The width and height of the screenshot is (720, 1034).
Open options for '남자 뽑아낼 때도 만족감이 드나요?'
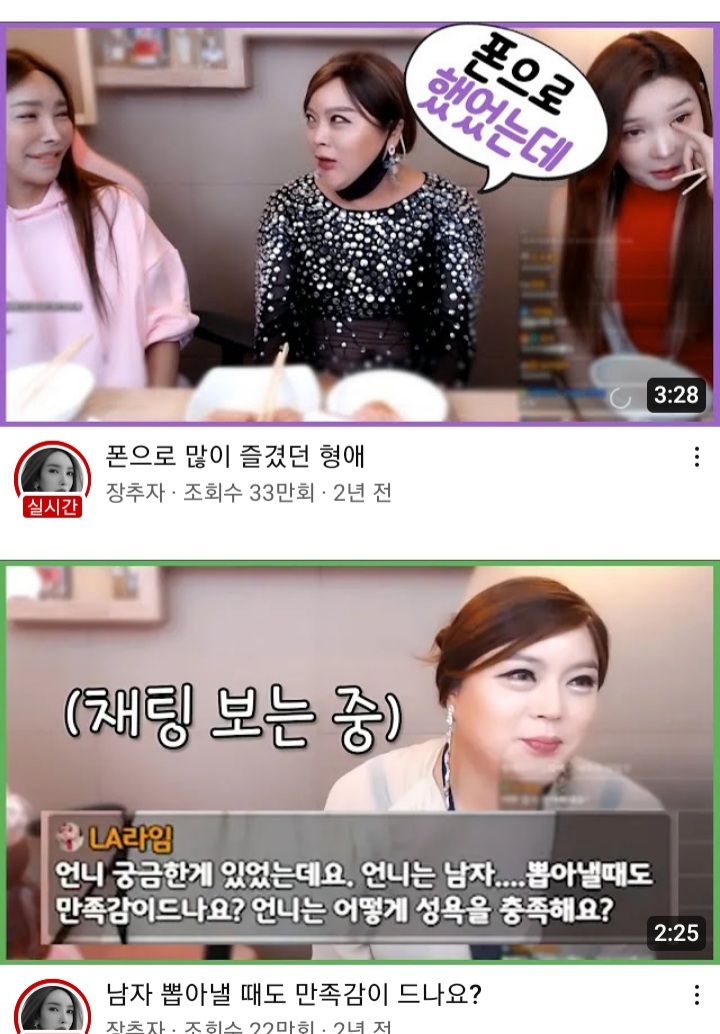[x=696, y=995]
